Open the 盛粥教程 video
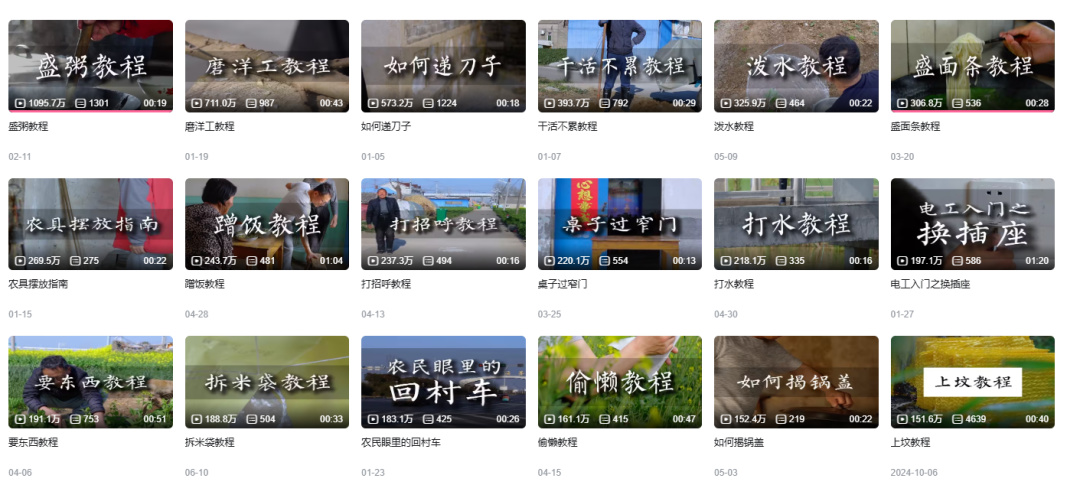 pyautogui.click(x=90, y=65)
